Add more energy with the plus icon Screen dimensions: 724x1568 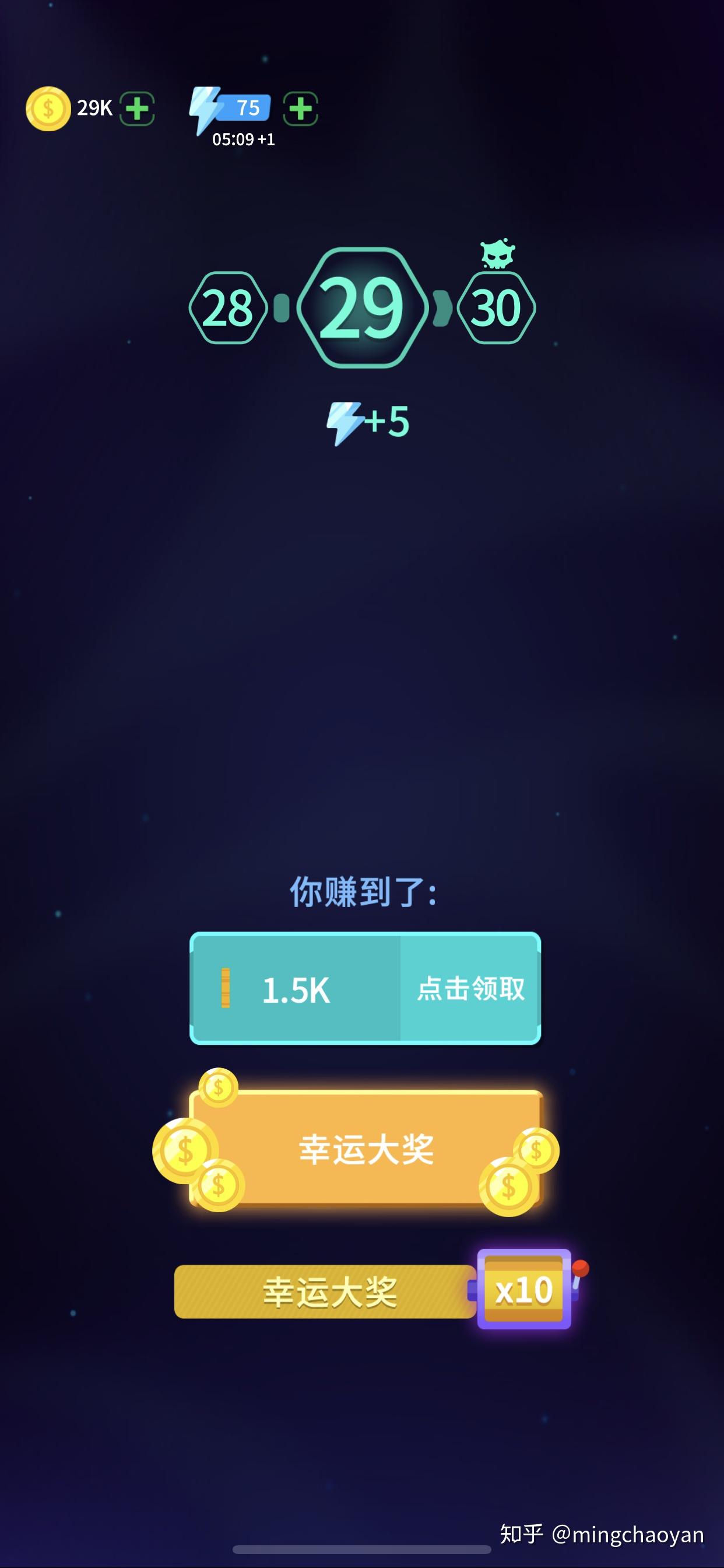pyautogui.click(x=301, y=109)
